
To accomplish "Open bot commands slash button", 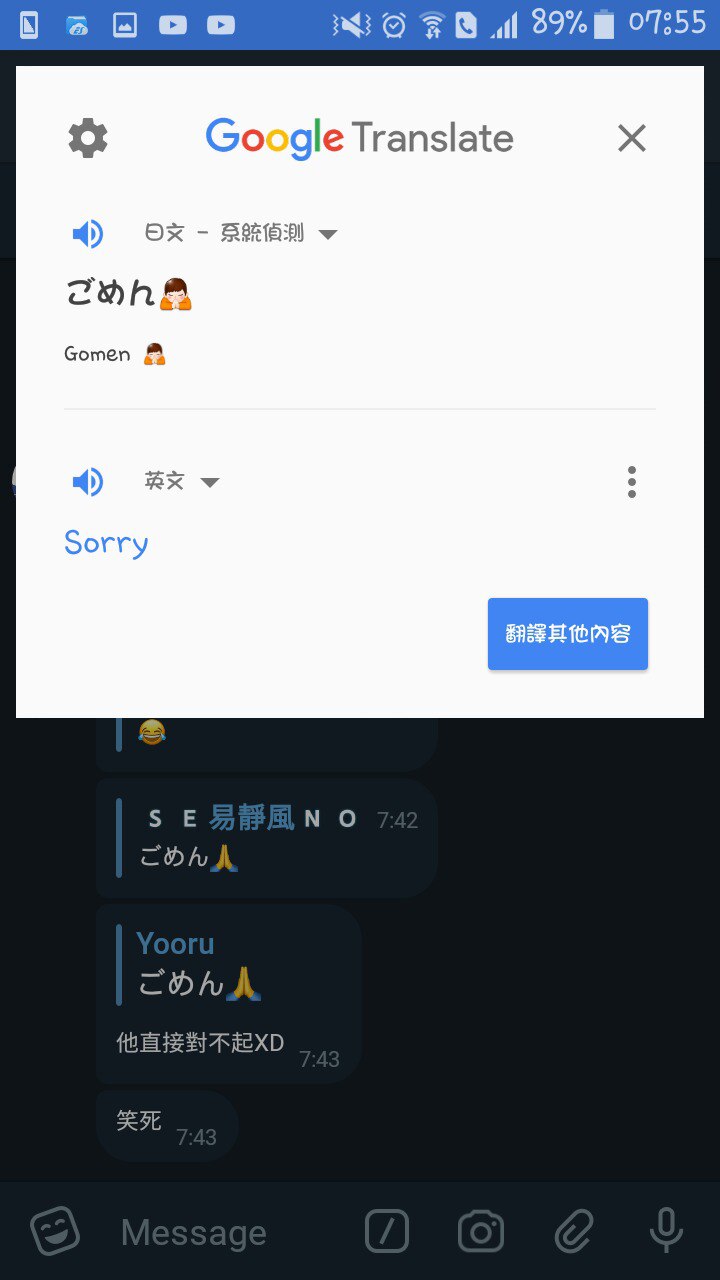I will click(387, 1231).
